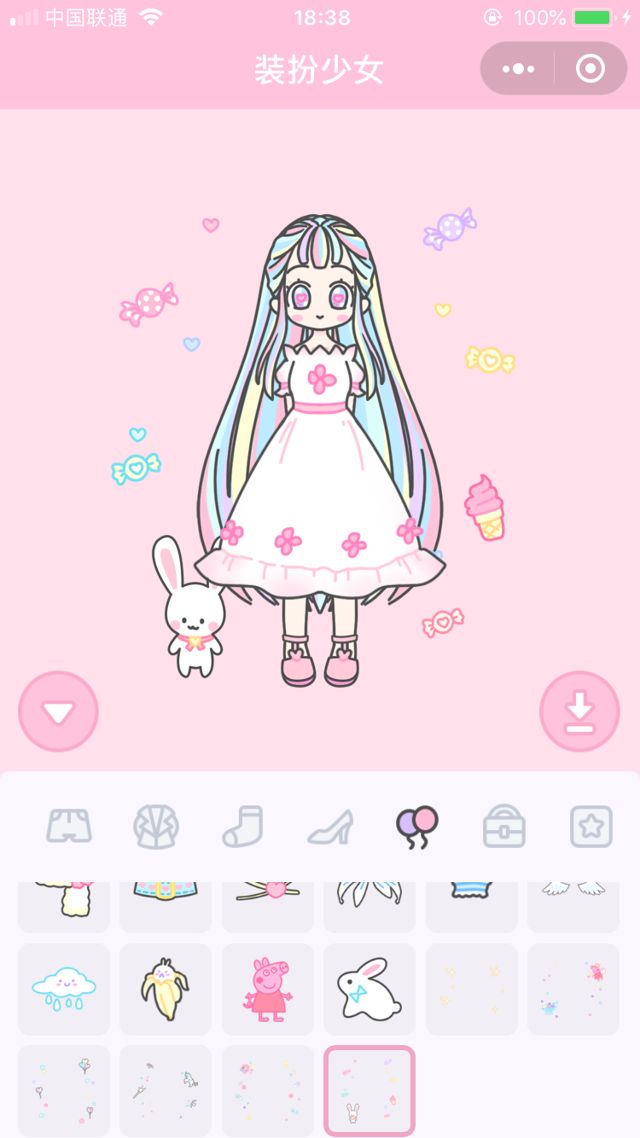The width and height of the screenshot is (640, 1138).
Task: Add the pink pig character accessory
Action: point(268,989)
